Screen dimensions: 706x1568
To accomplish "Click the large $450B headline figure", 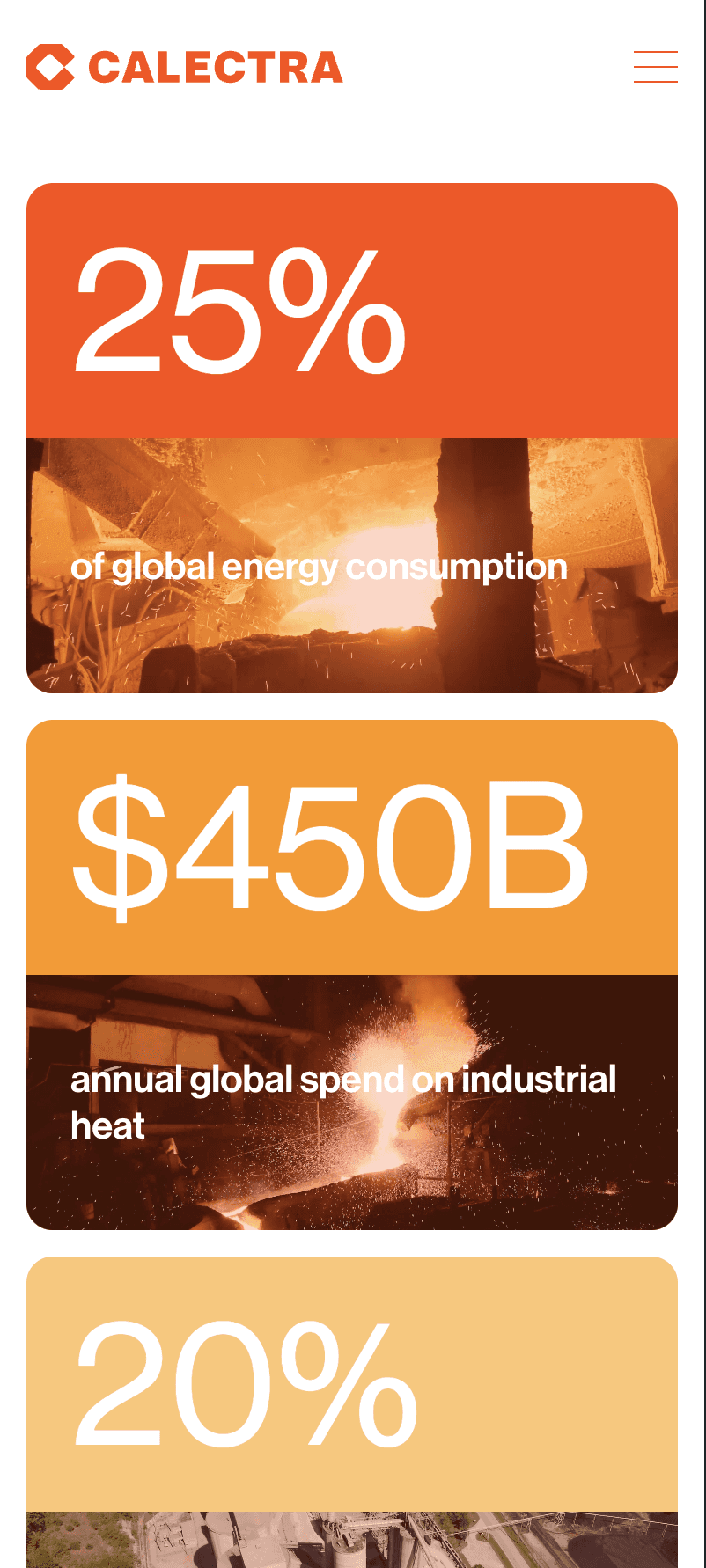I will pyautogui.click(x=333, y=849).
